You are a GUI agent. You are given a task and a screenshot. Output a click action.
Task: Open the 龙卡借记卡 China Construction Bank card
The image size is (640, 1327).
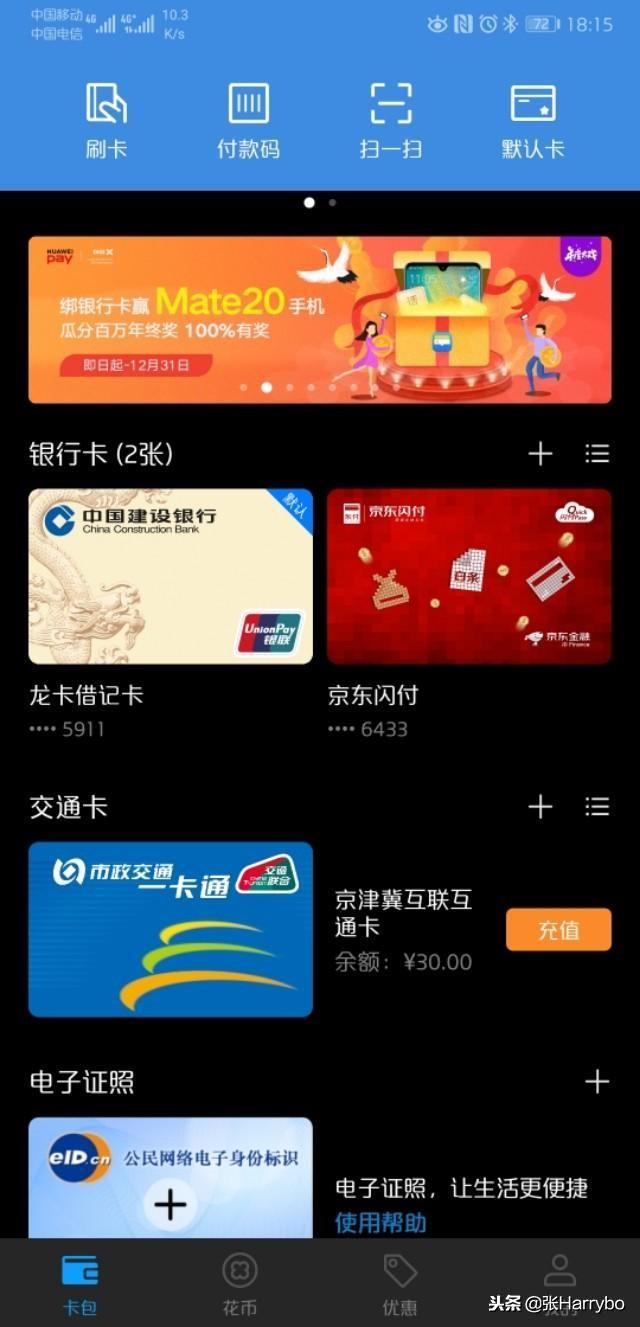pos(170,576)
